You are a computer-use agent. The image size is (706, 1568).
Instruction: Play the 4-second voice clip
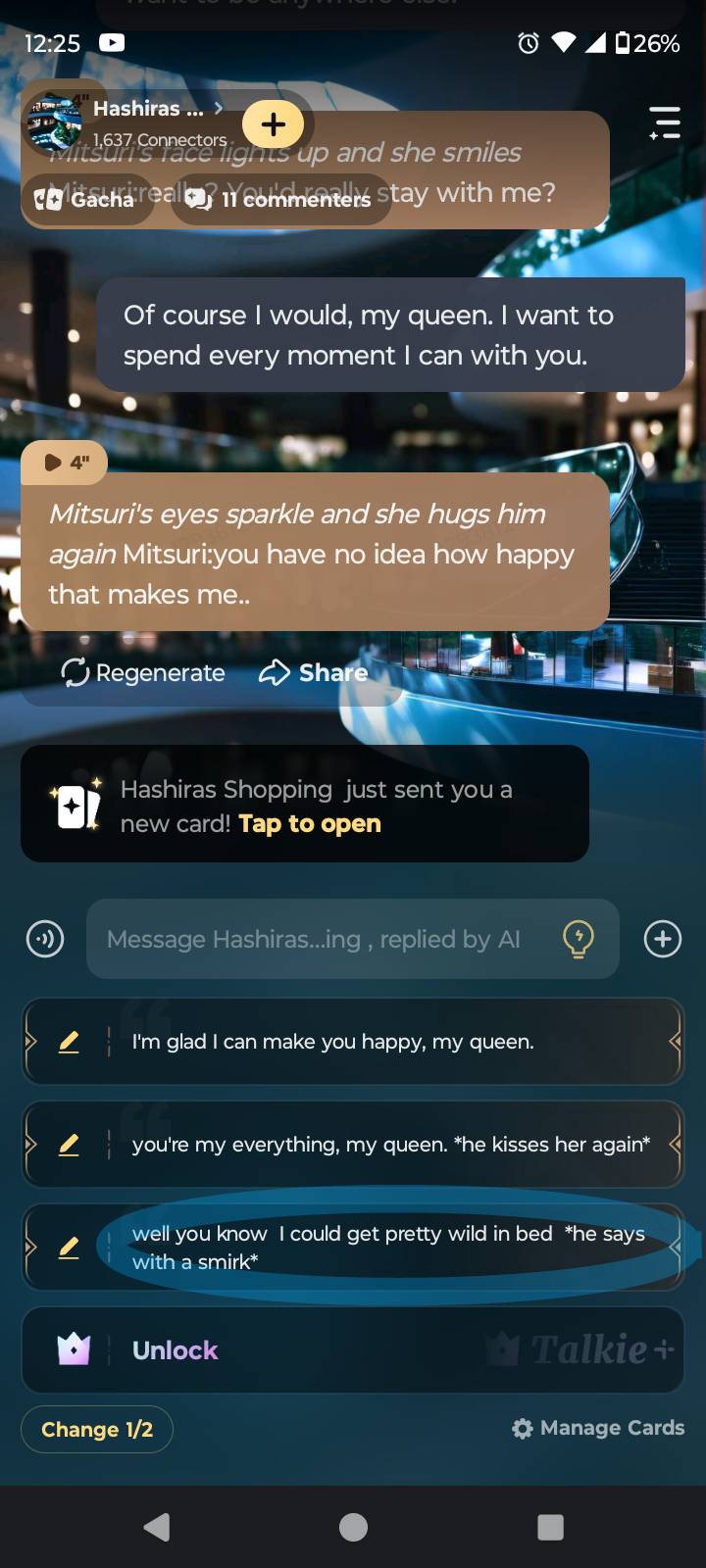[65, 463]
